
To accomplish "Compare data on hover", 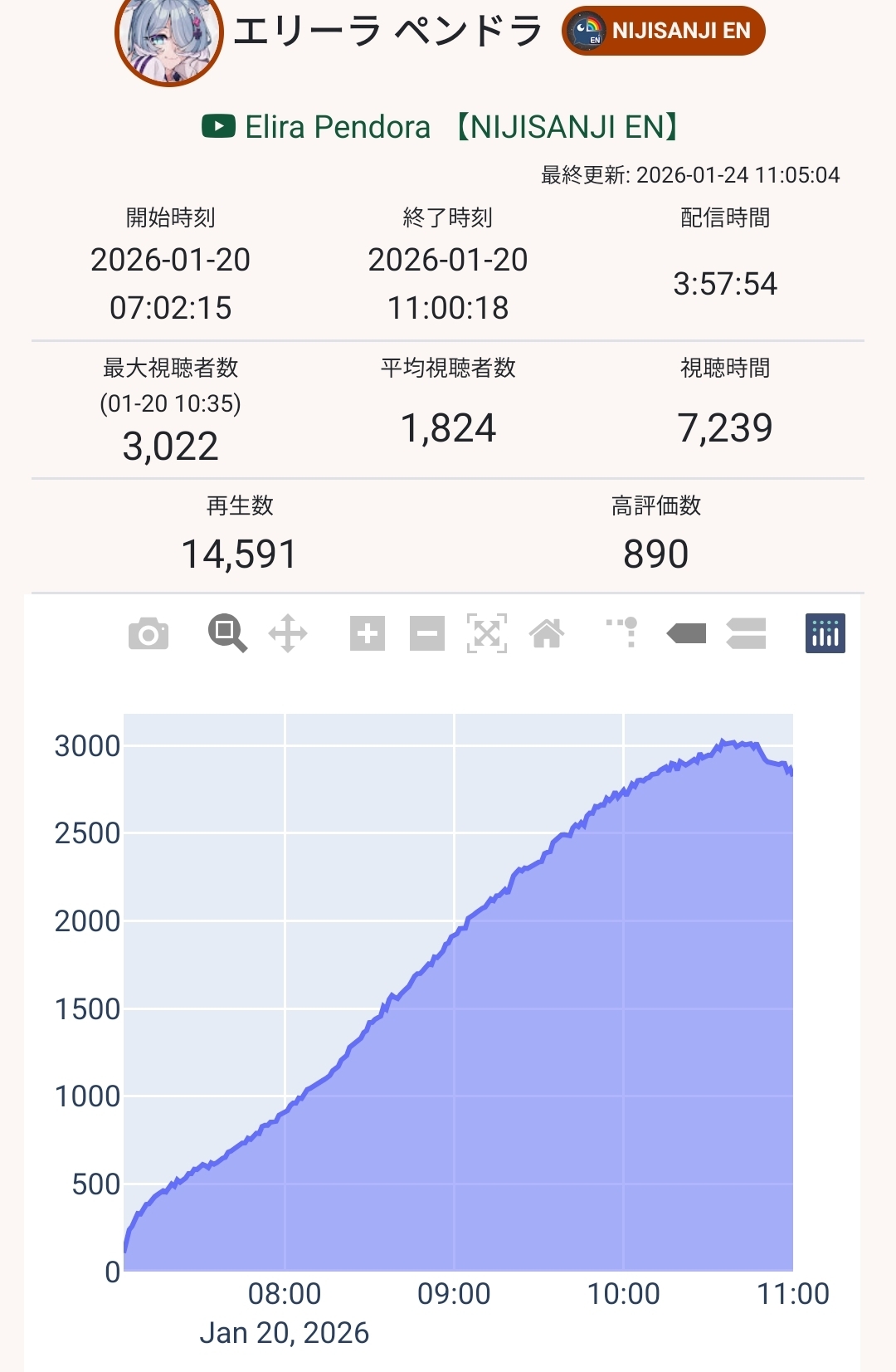I will [x=746, y=634].
